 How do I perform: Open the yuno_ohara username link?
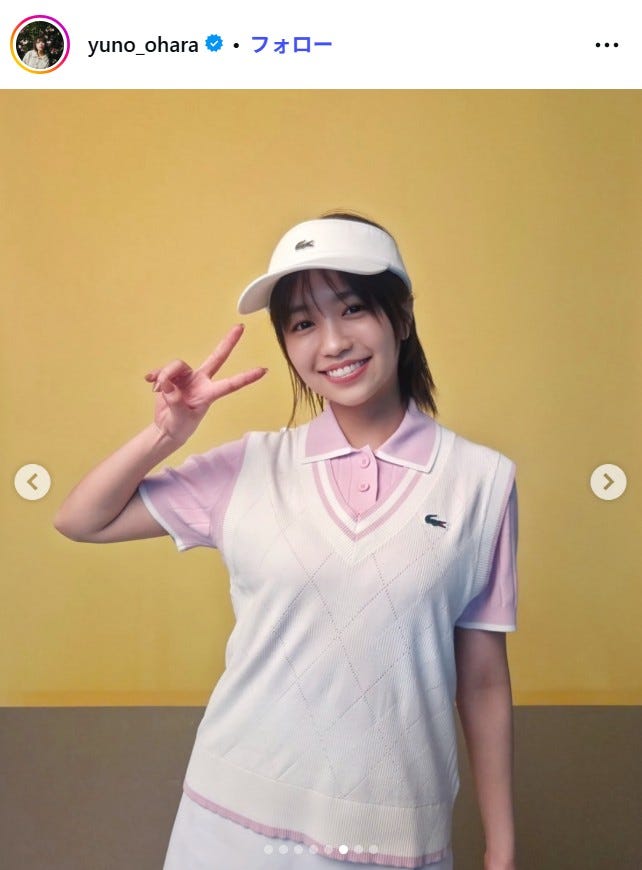point(142,45)
